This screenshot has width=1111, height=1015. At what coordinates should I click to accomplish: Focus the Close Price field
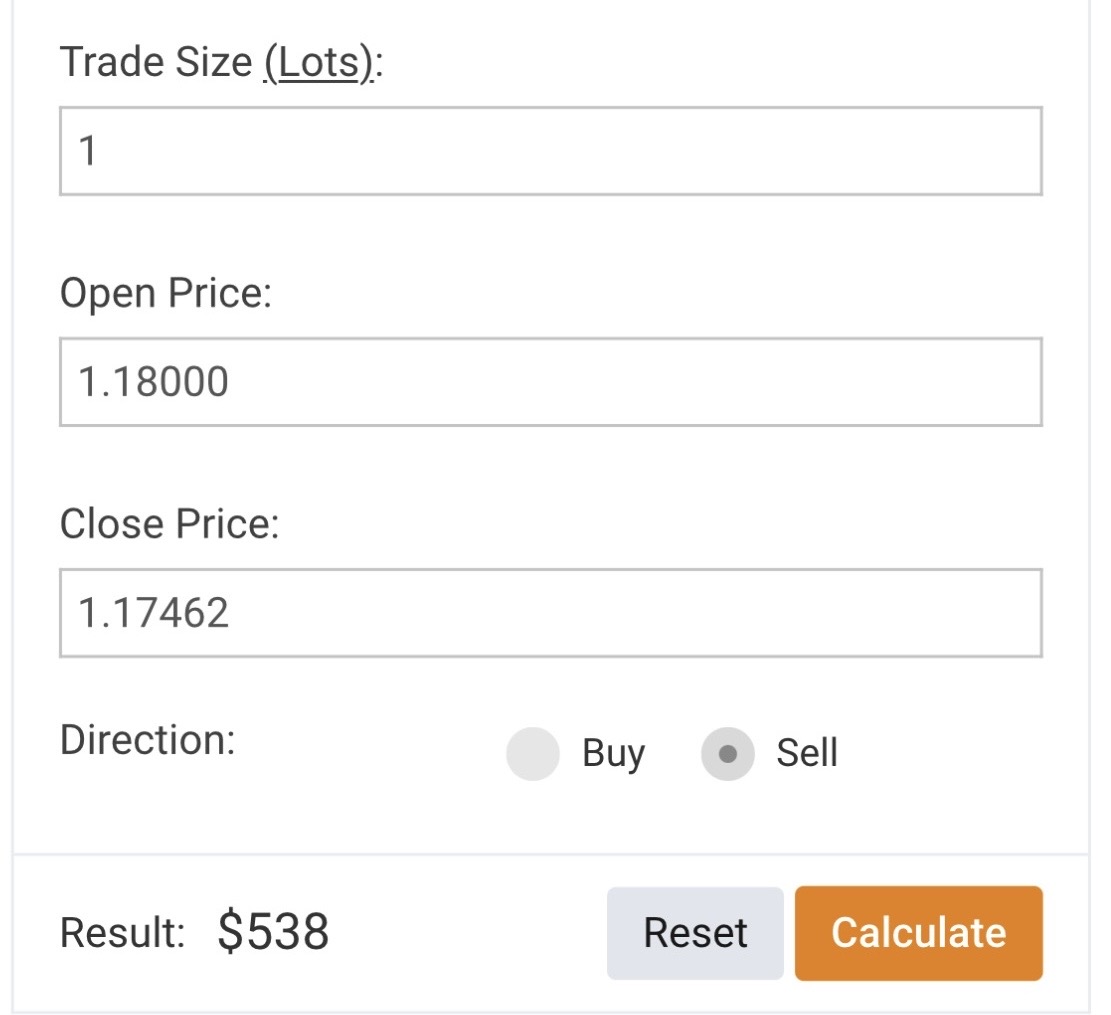tap(550, 613)
